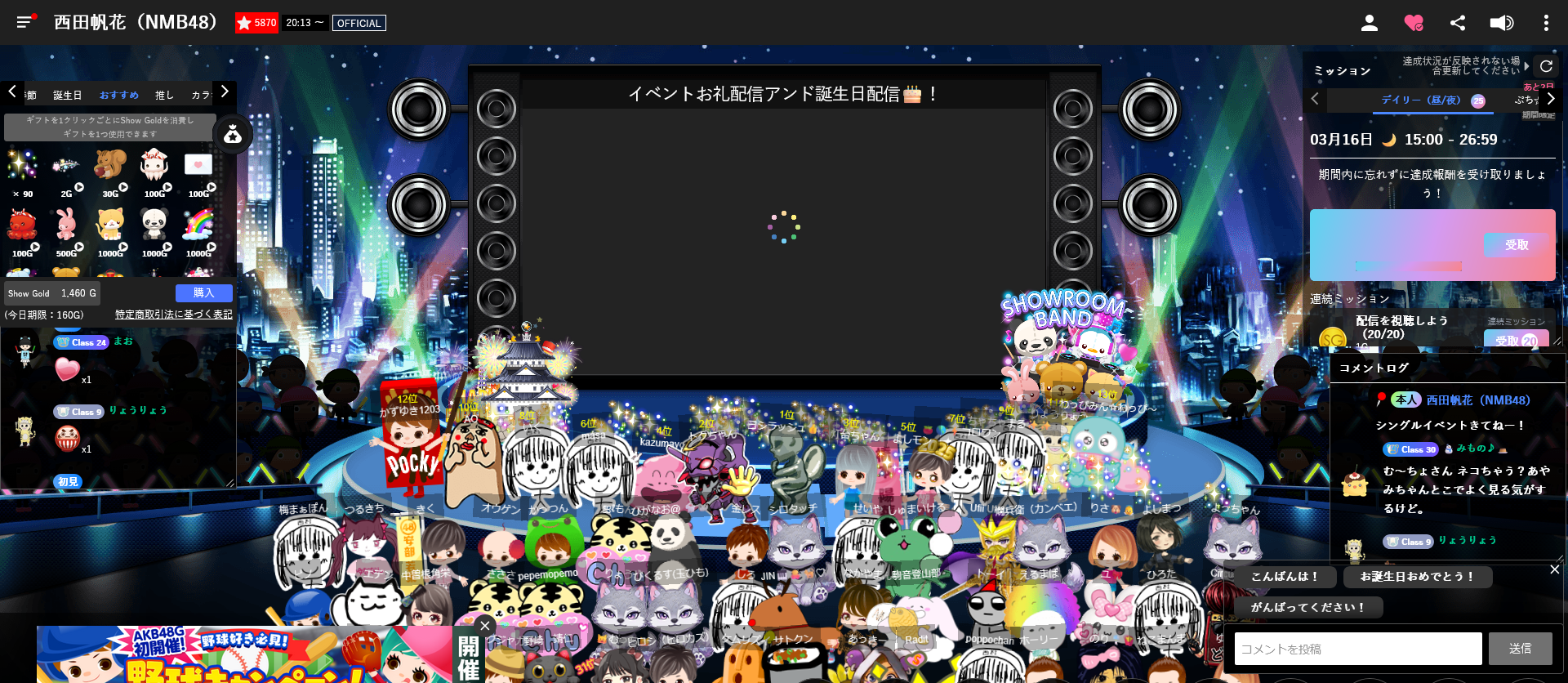Open the overflow menu
Image resolution: width=1568 pixels, height=683 pixels.
(1546, 23)
